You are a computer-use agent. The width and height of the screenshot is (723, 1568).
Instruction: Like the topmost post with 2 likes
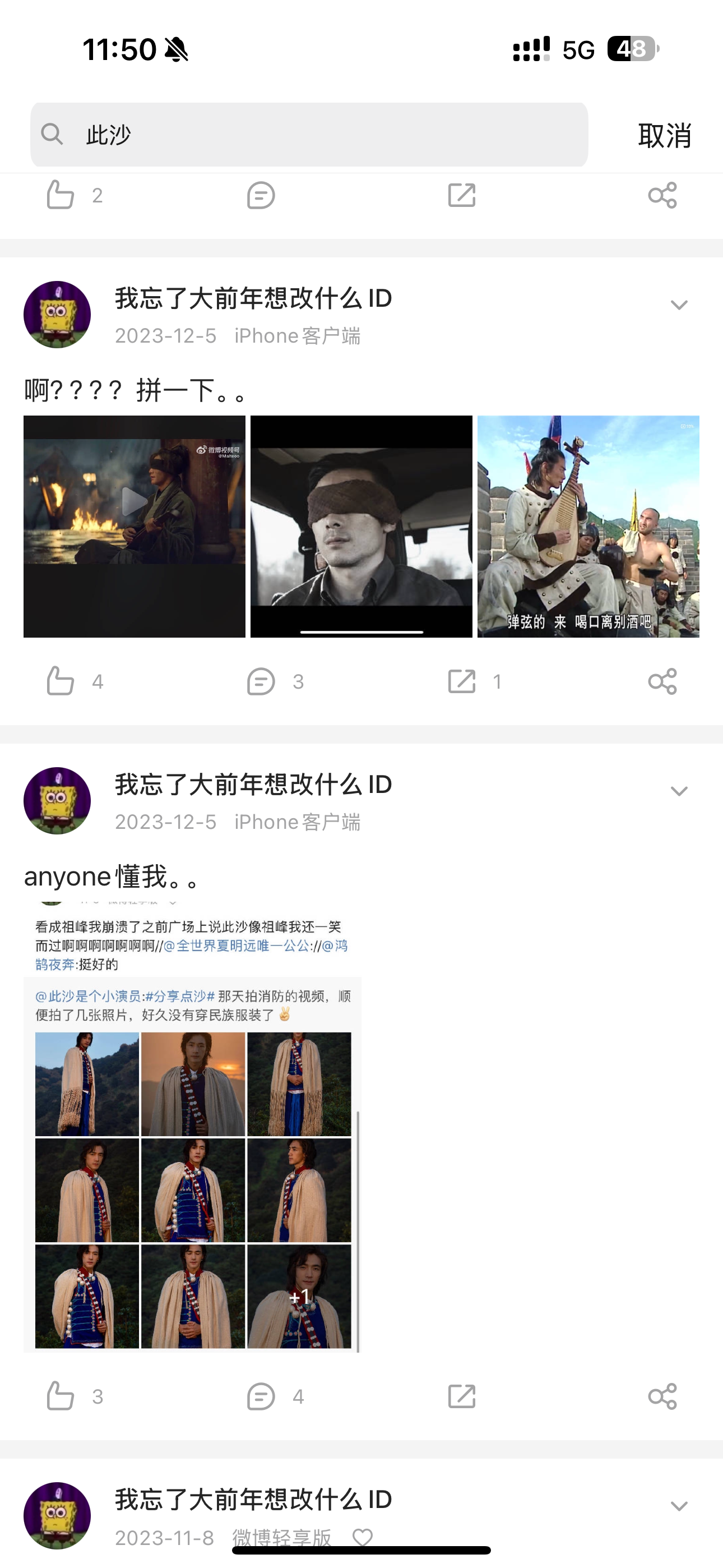(61, 195)
